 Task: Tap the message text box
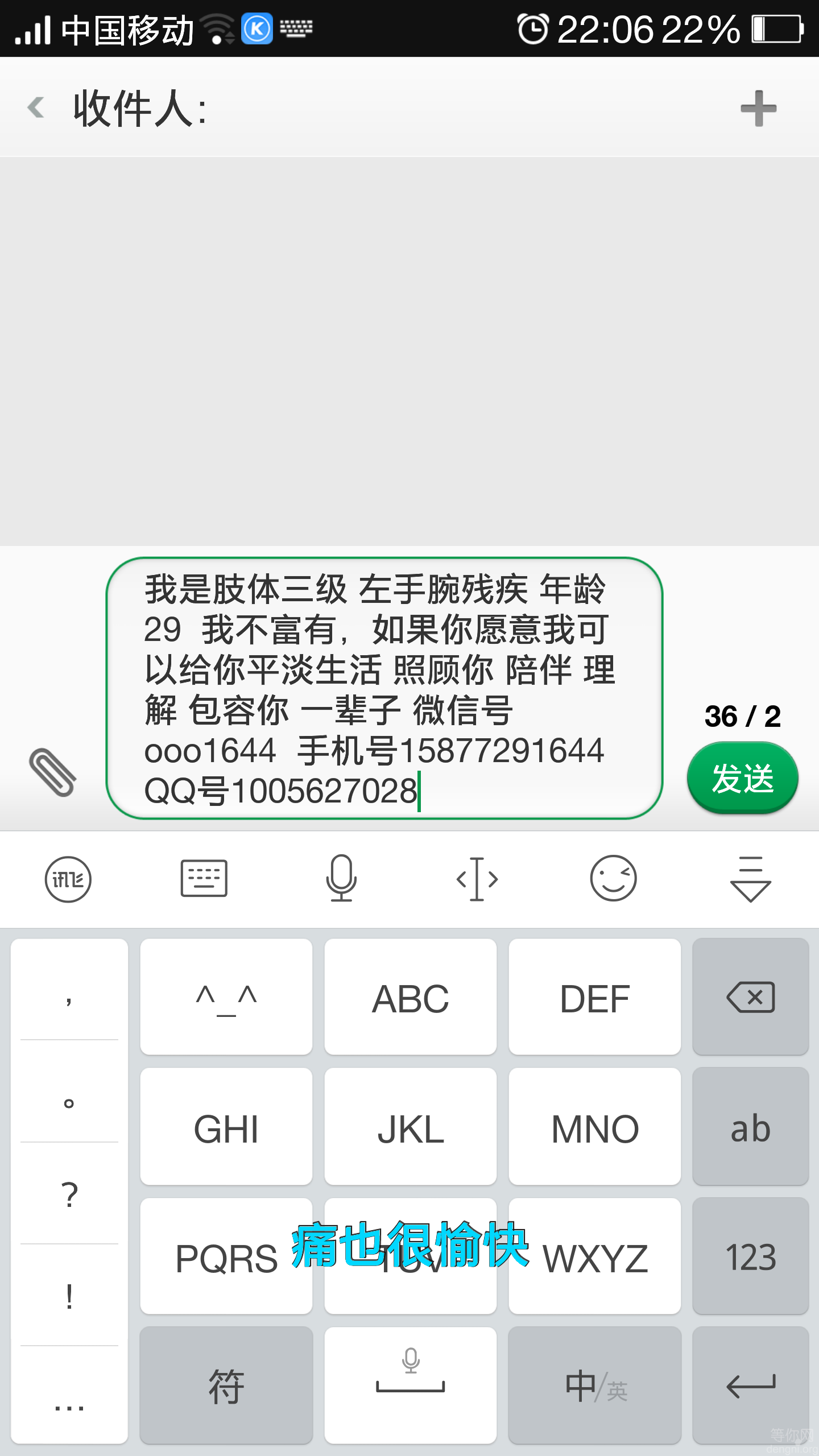tap(384, 688)
